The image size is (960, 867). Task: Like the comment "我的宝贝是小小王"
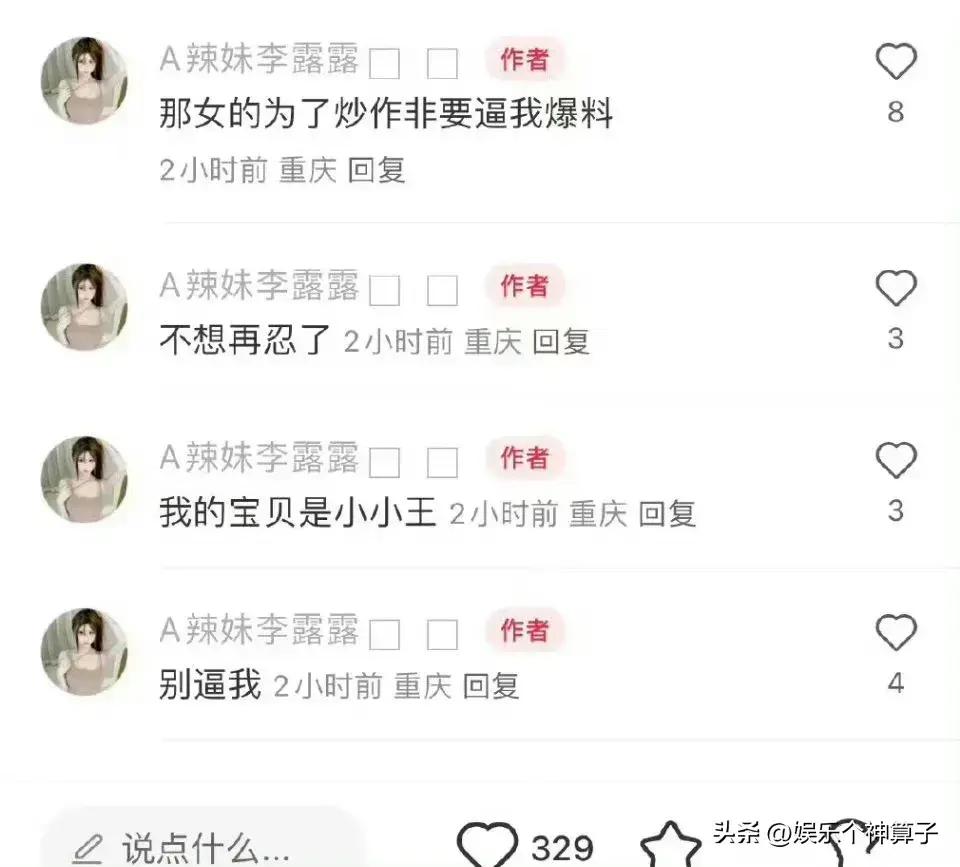tap(895, 461)
